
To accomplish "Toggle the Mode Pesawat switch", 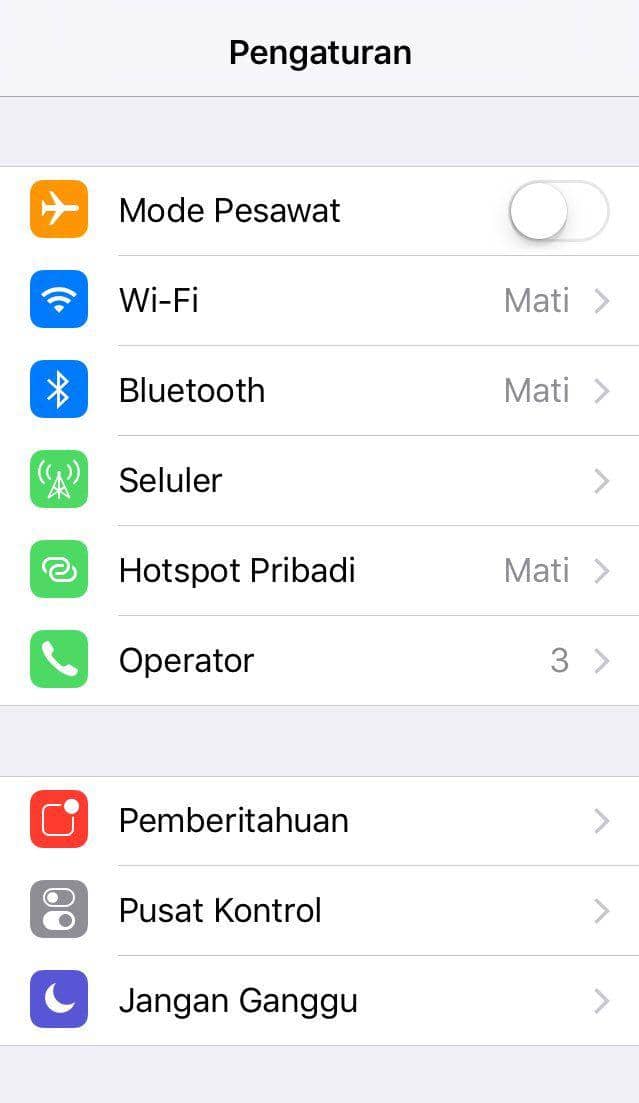I will (x=557, y=211).
